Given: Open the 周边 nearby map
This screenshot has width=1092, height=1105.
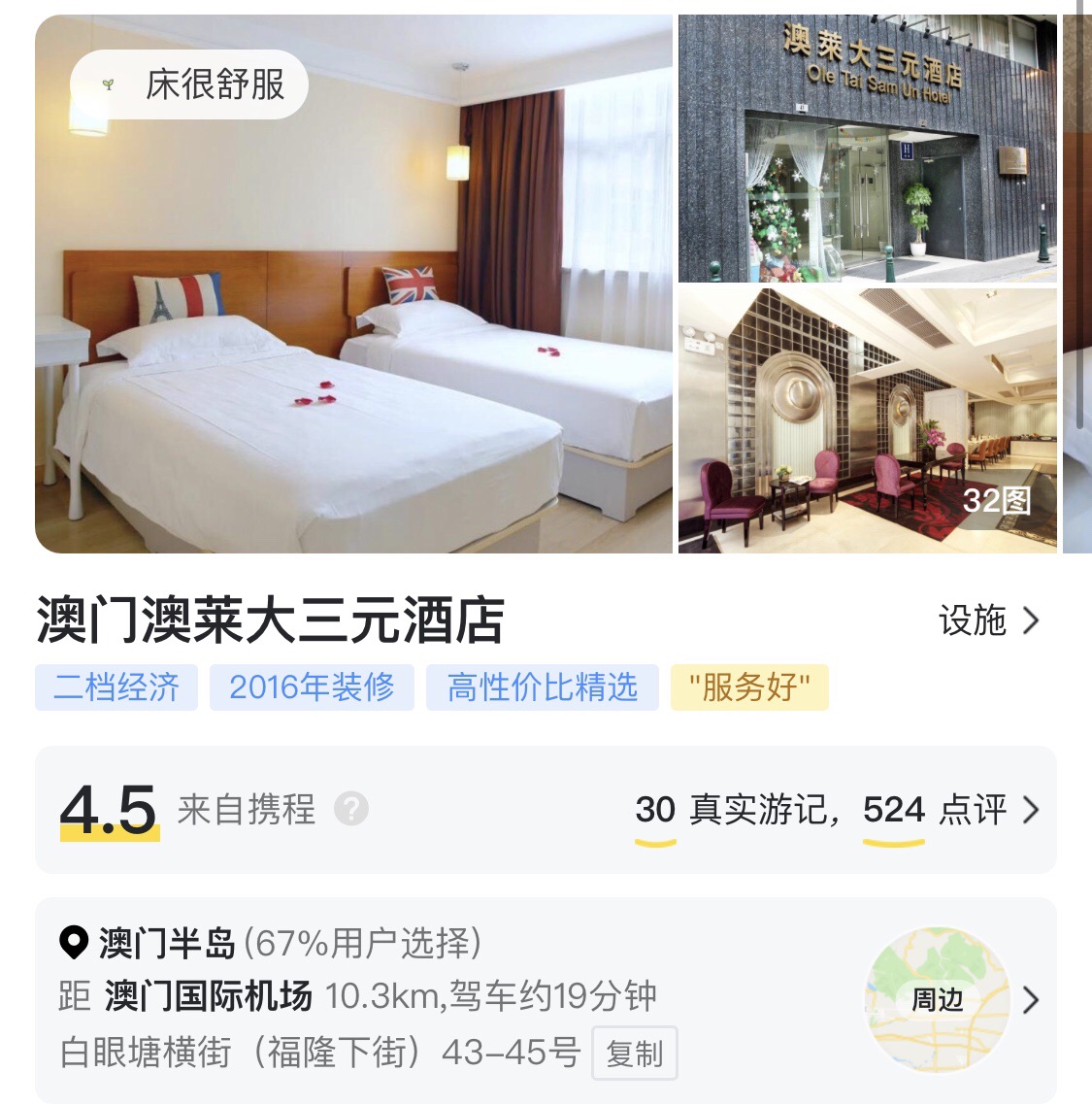Looking at the screenshot, I should 937,999.
